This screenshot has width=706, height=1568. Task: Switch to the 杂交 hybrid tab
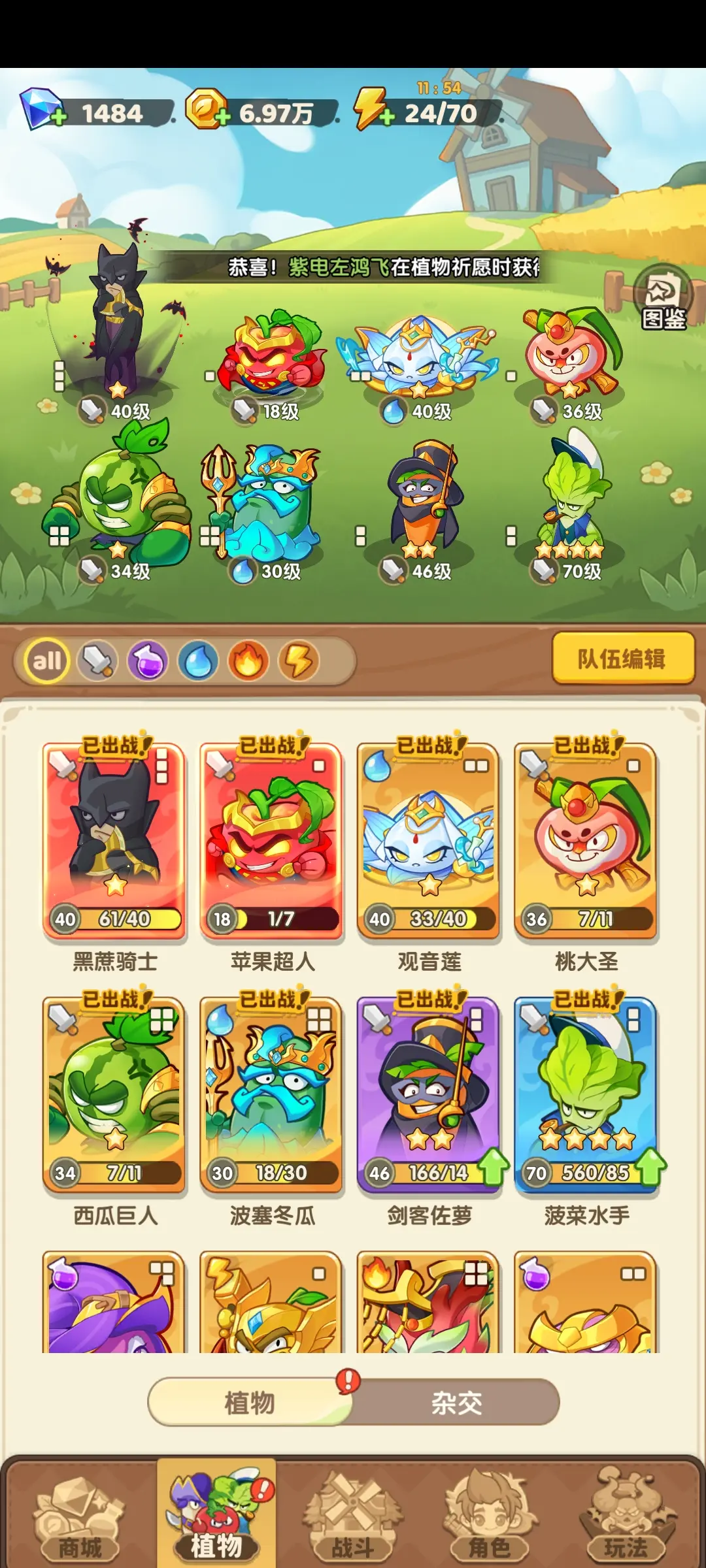pyautogui.click(x=456, y=1403)
